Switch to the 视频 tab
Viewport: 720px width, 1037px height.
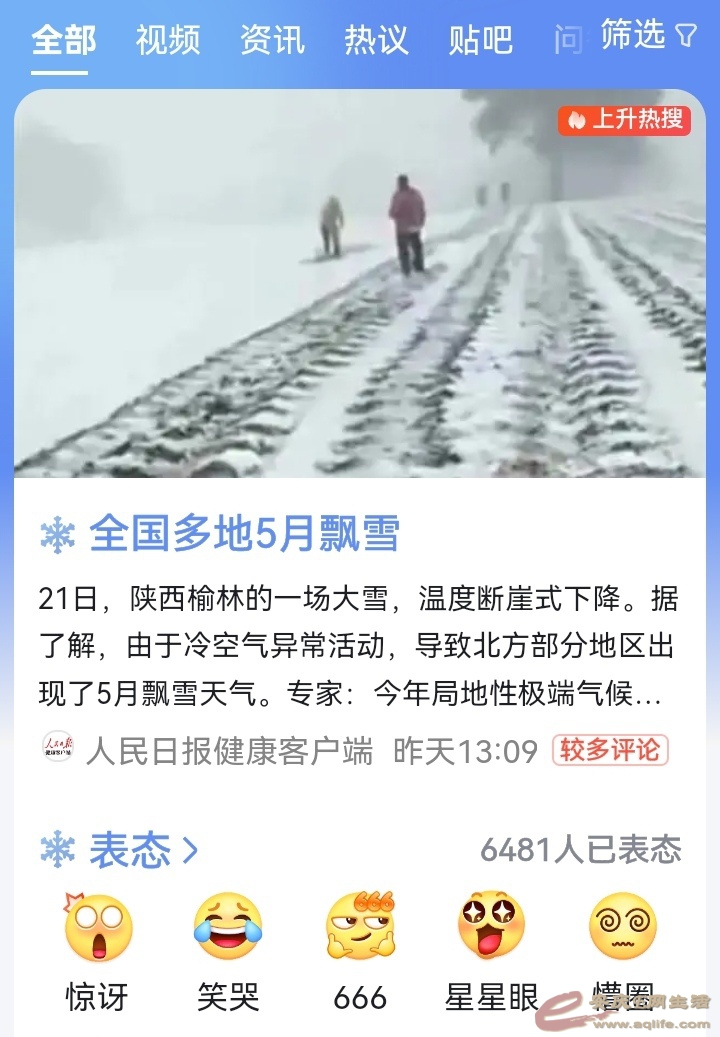coord(167,40)
